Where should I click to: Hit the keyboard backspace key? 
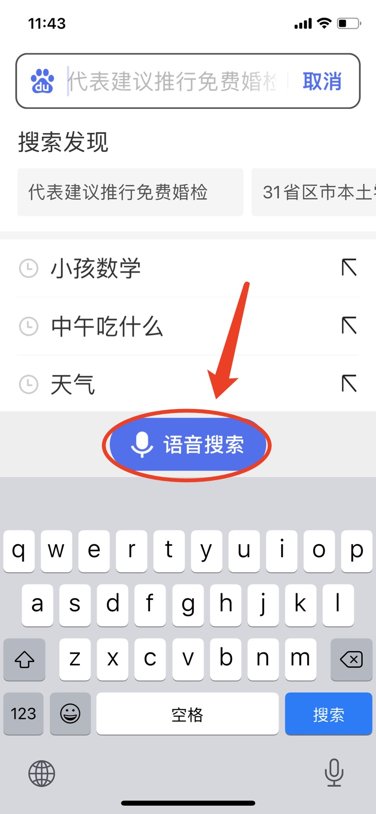pos(351,660)
